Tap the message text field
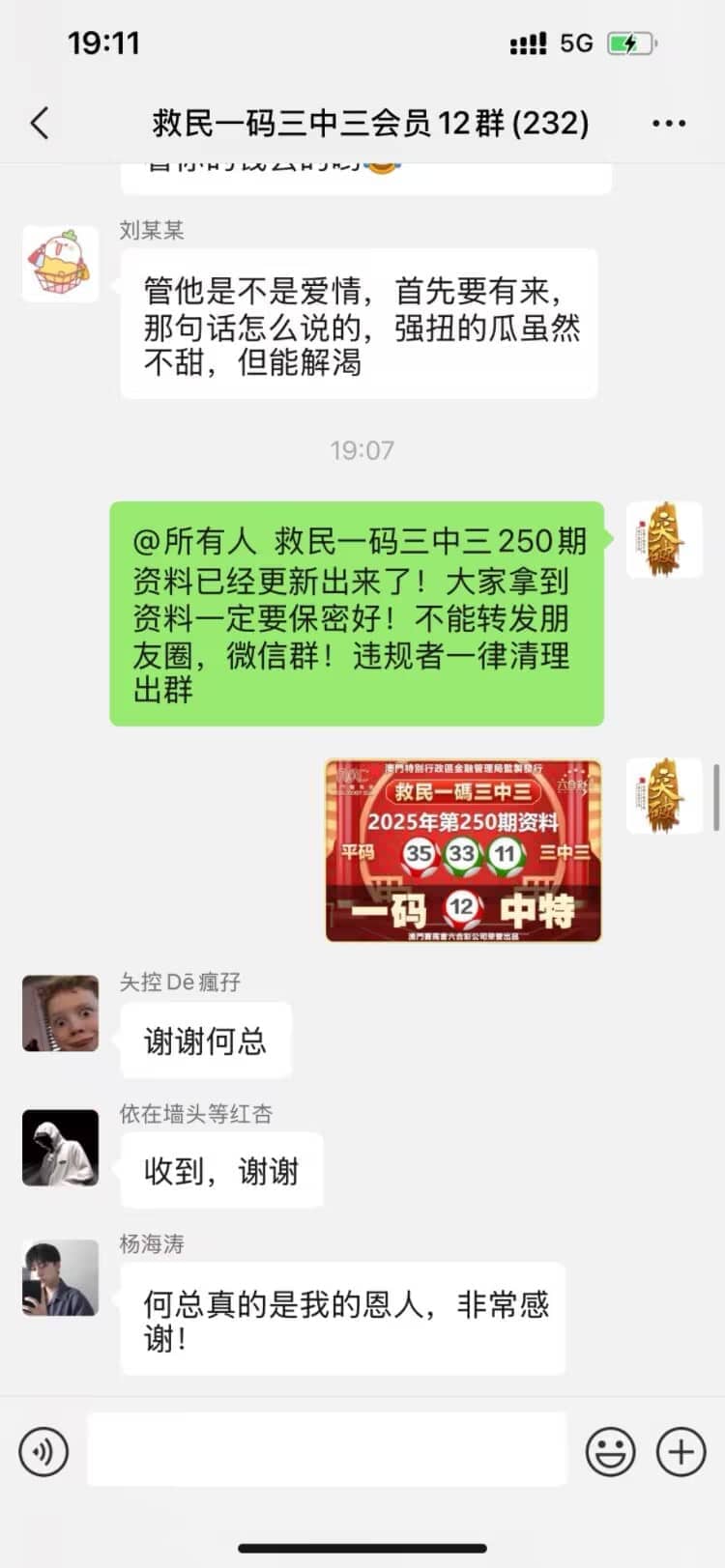725x1568 pixels. click(x=327, y=1450)
